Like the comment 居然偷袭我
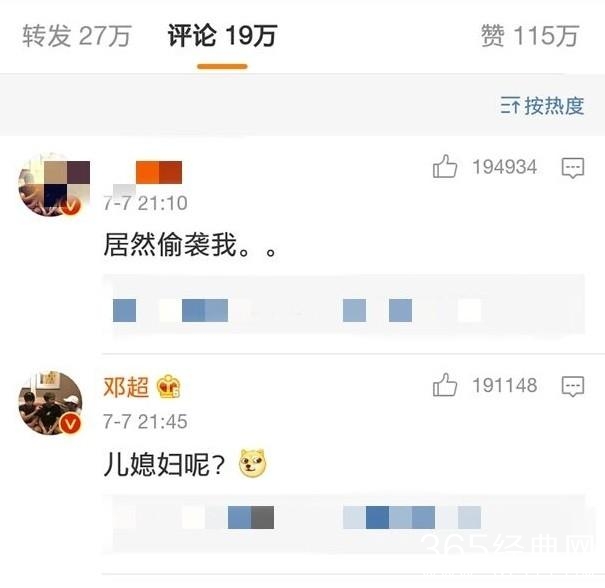Screen dimensions: 605x588 click(445, 167)
